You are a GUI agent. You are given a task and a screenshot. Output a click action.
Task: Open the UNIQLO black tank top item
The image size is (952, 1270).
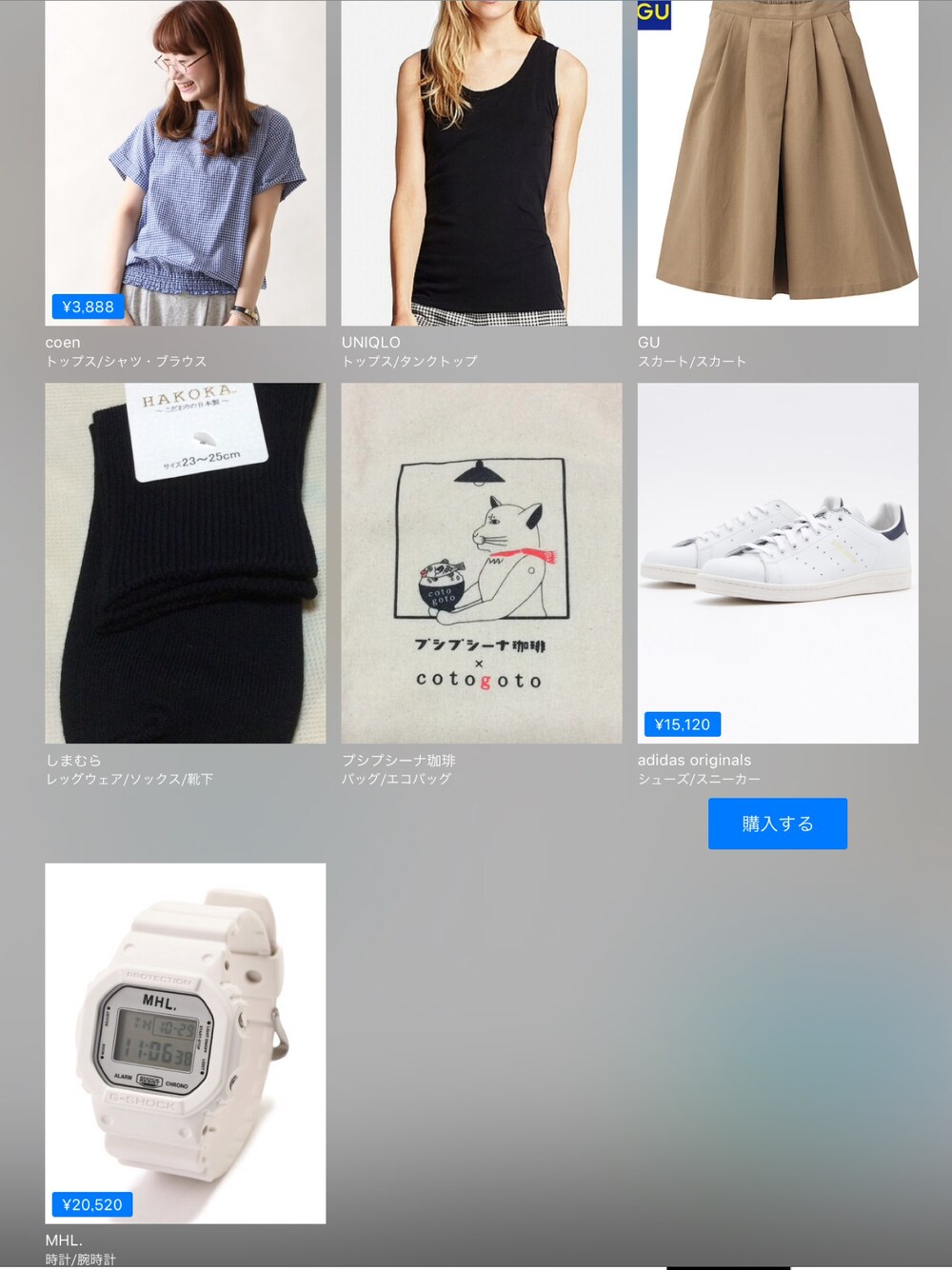[x=481, y=162]
